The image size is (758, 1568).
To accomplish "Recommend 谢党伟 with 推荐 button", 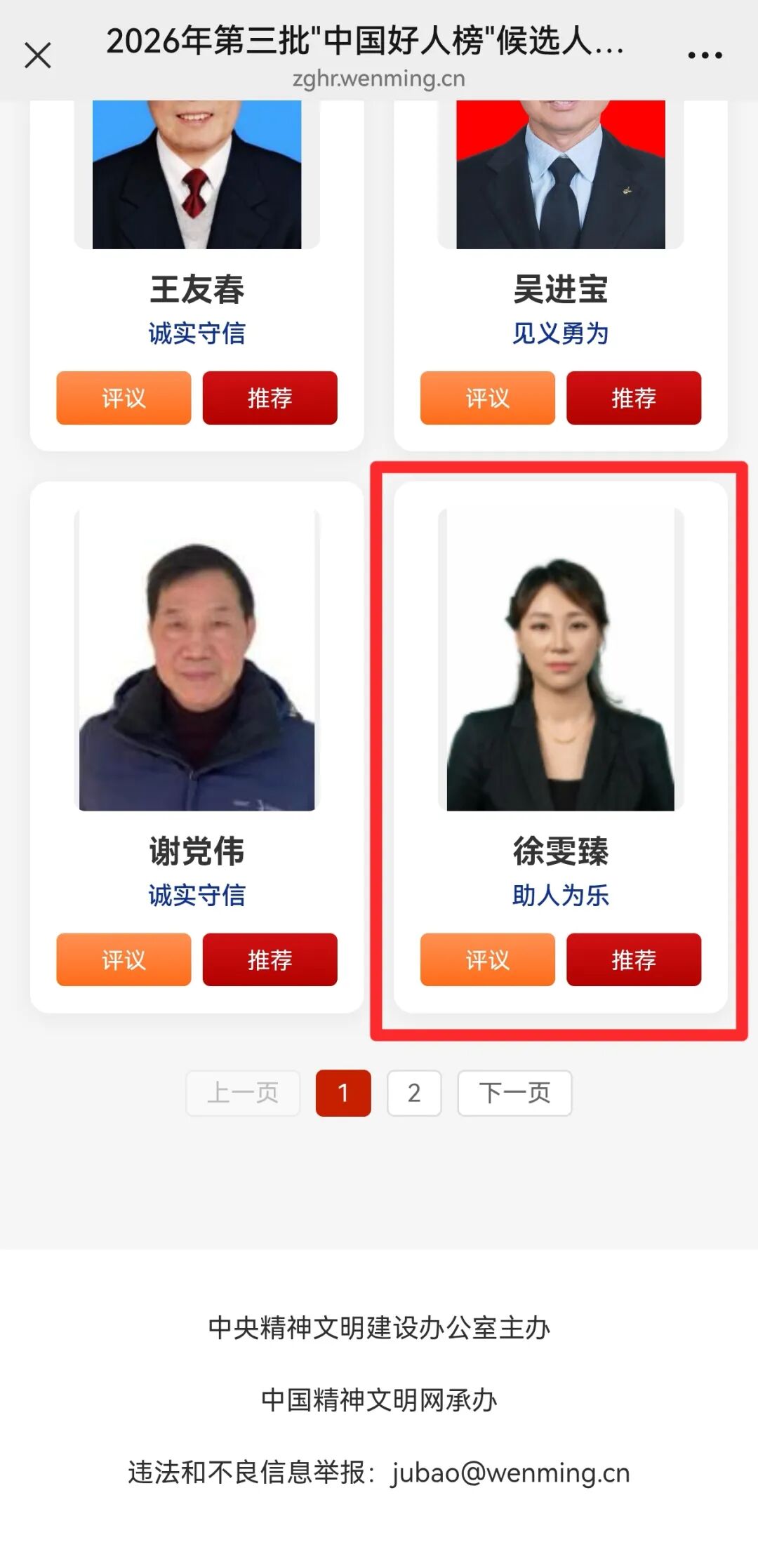I will tap(270, 959).
